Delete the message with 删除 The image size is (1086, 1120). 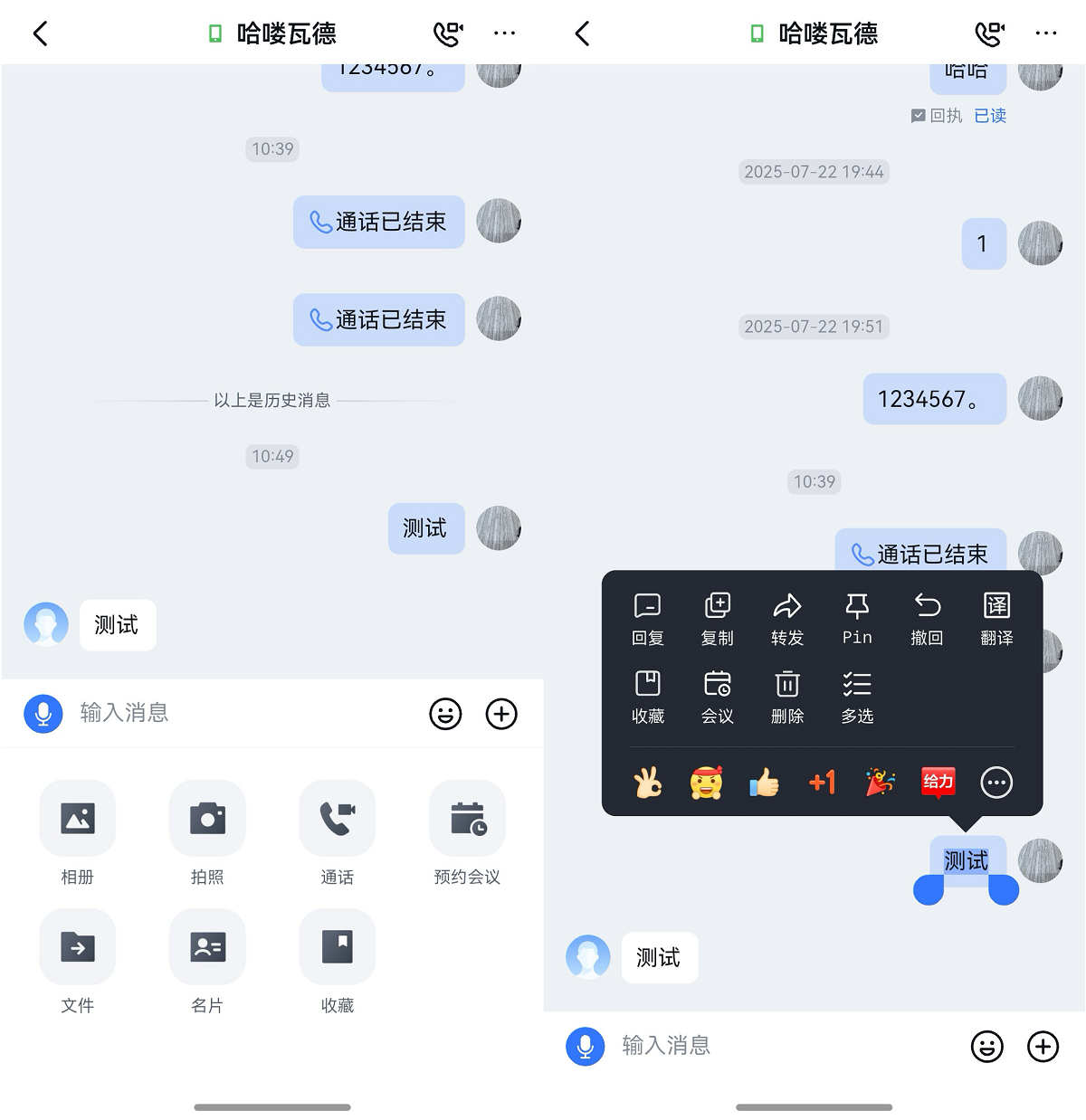pyautogui.click(x=787, y=696)
